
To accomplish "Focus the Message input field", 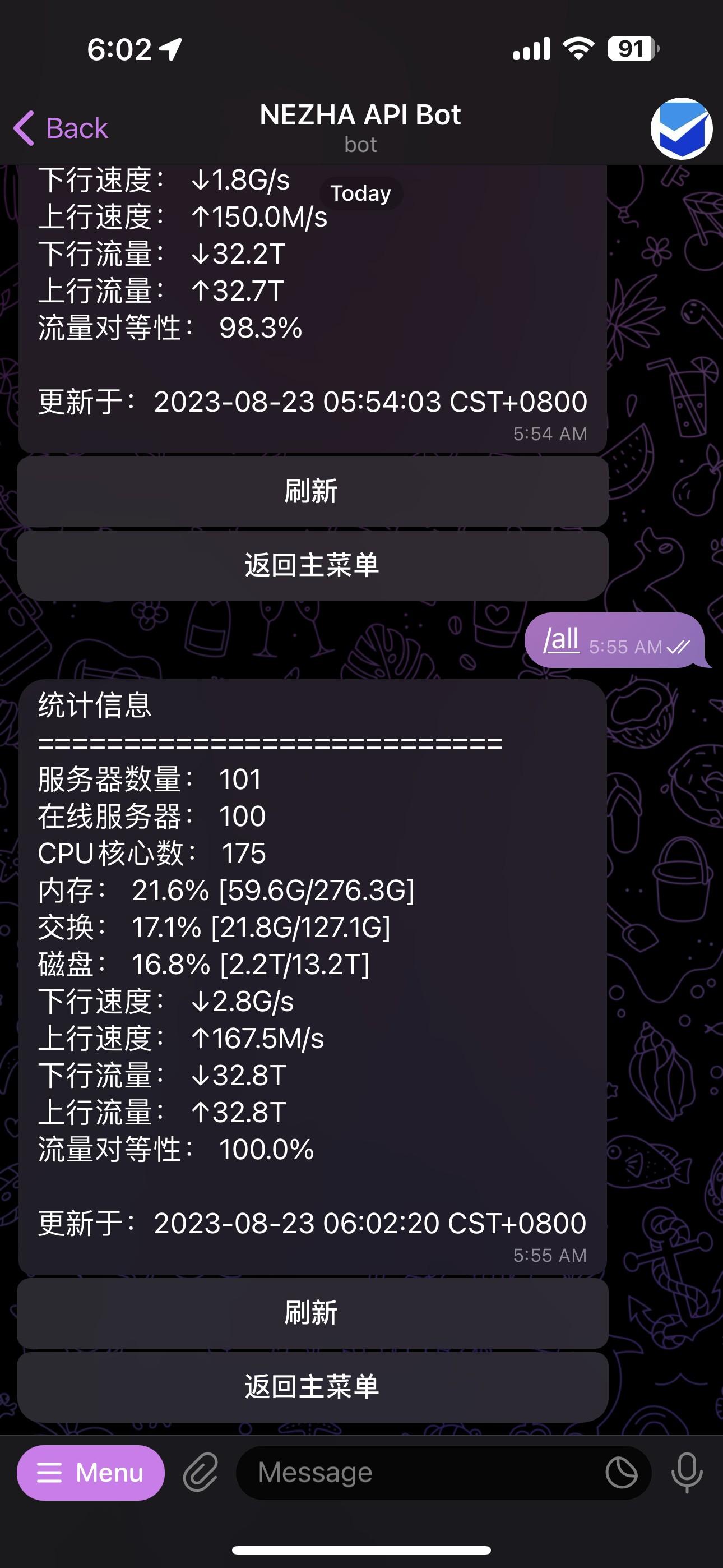I will coord(420,1473).
